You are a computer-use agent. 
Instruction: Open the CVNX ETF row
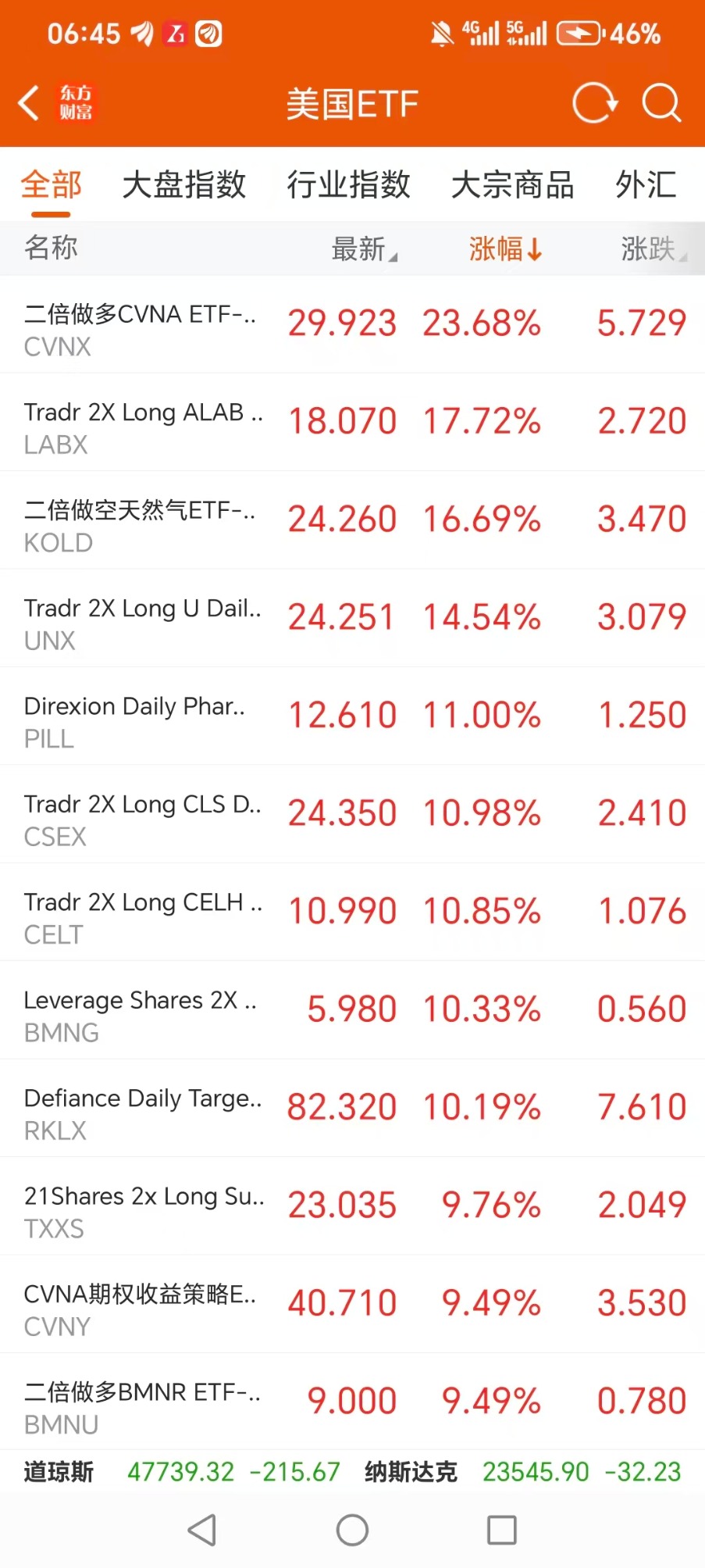click(x=352, y=324)
